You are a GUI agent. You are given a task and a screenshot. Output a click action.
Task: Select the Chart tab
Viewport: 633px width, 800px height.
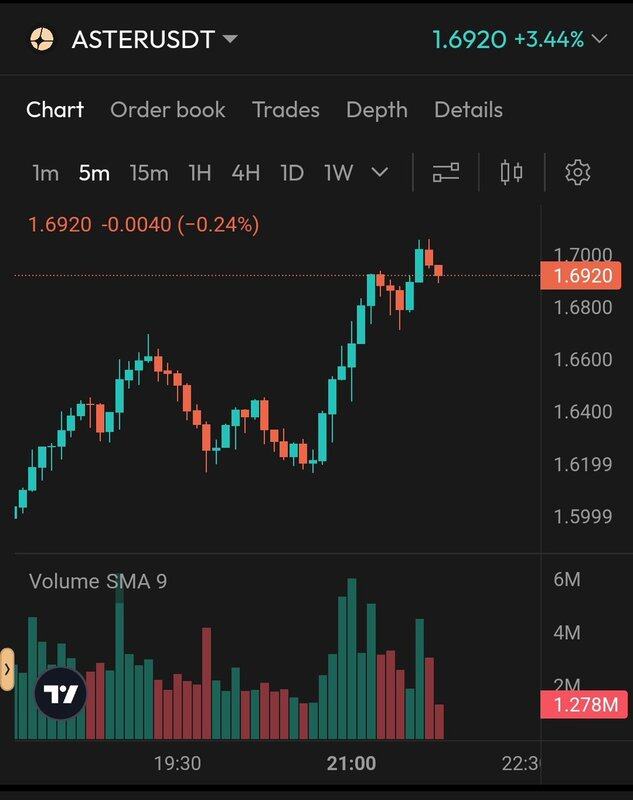(55, 110)
